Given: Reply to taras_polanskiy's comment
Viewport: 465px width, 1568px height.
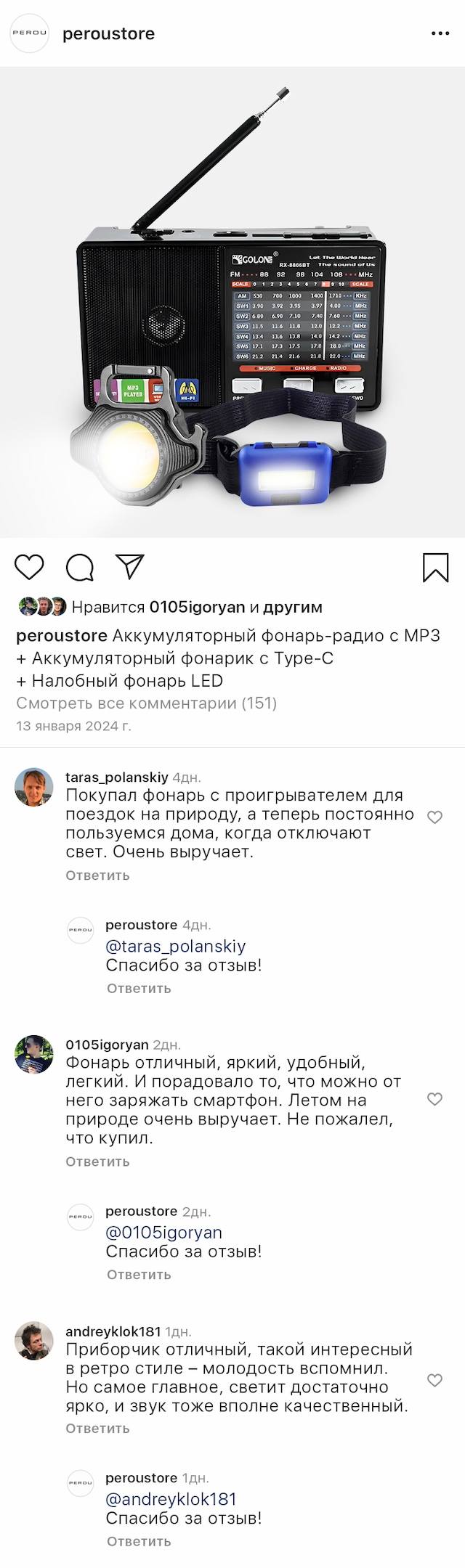Looking at the screenshot, I should [97, 875].
